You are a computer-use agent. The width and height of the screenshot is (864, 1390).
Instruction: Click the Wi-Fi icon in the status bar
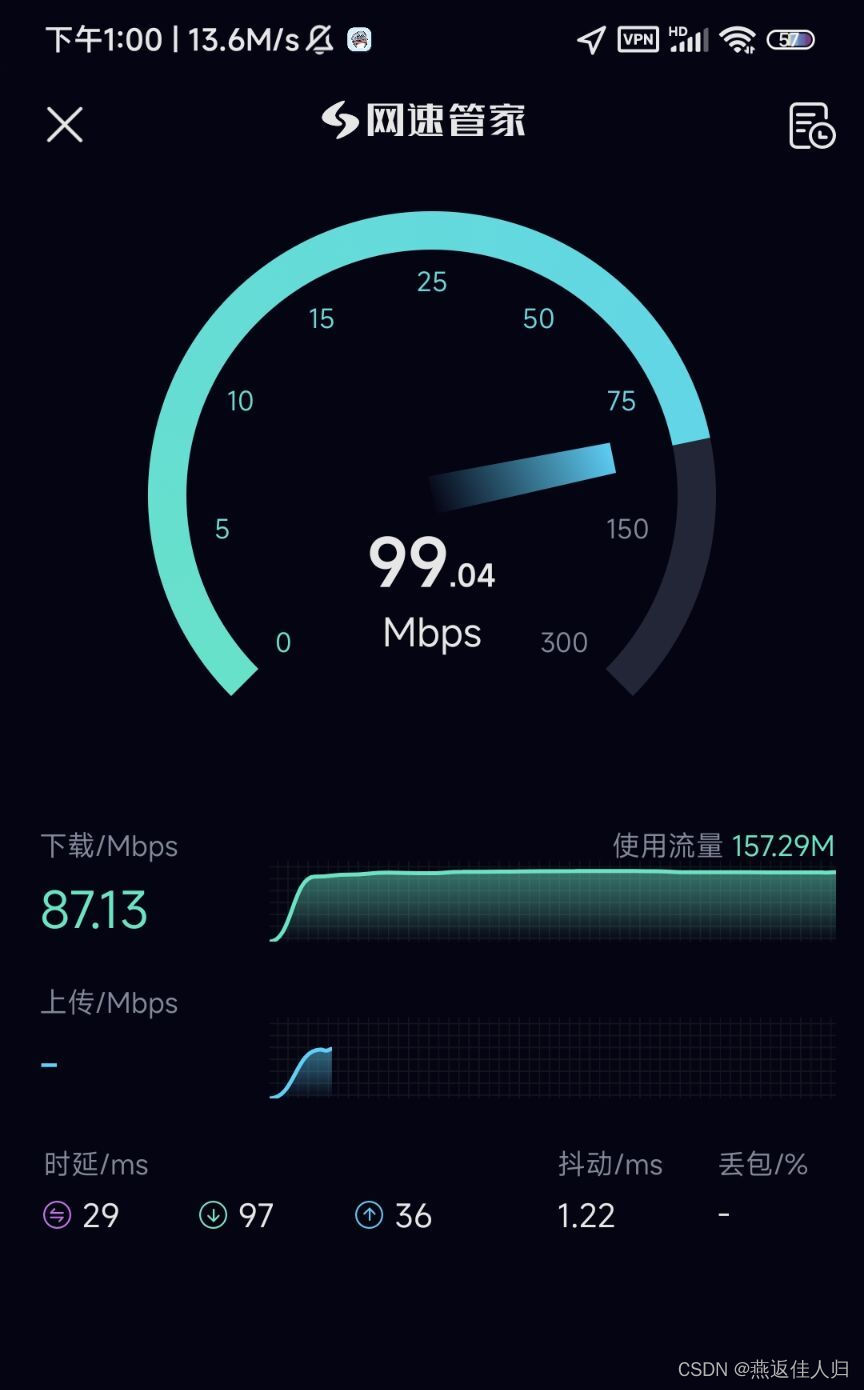pyautogui.click(x=738, y=40)
